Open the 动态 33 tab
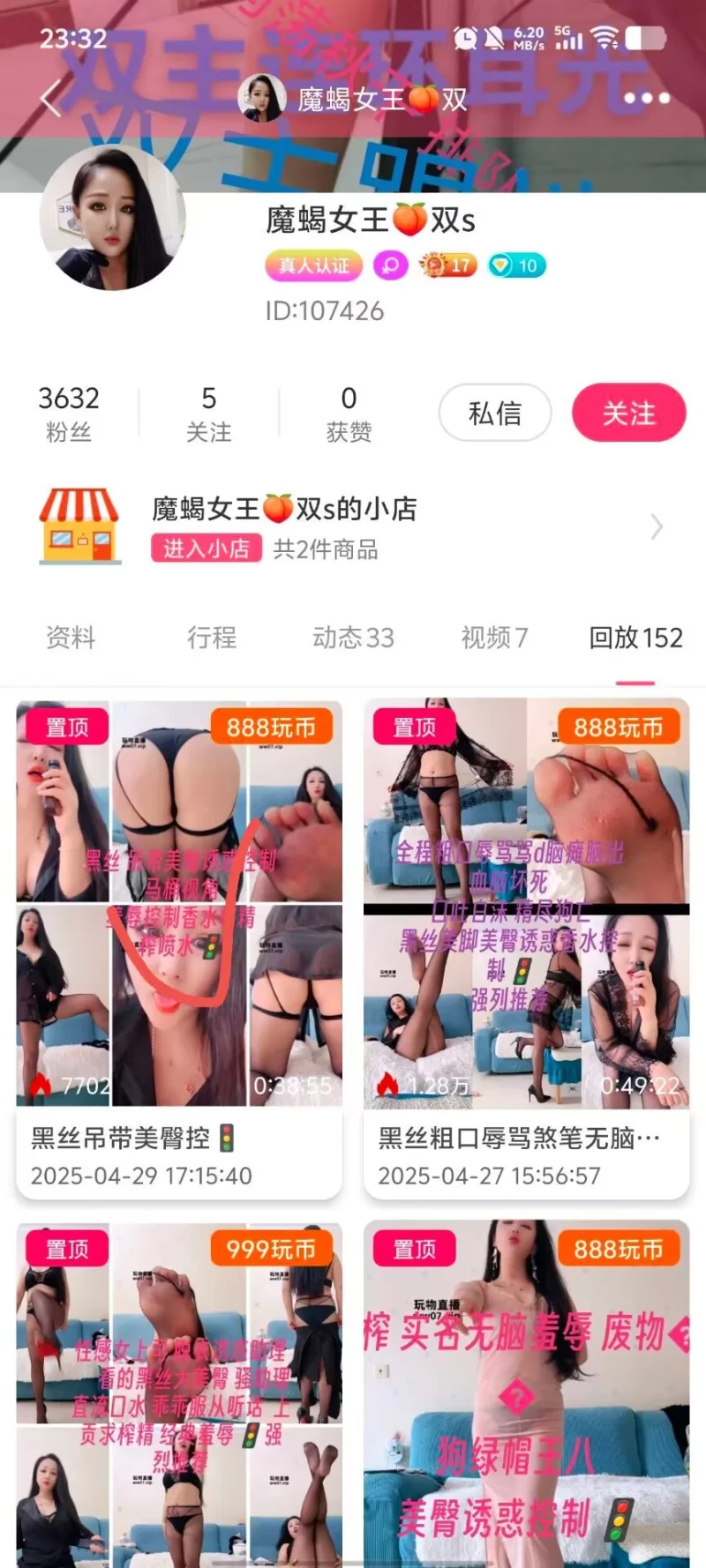Image resolution: width=706 pixels, height=1568 pixels. point(353,637)
